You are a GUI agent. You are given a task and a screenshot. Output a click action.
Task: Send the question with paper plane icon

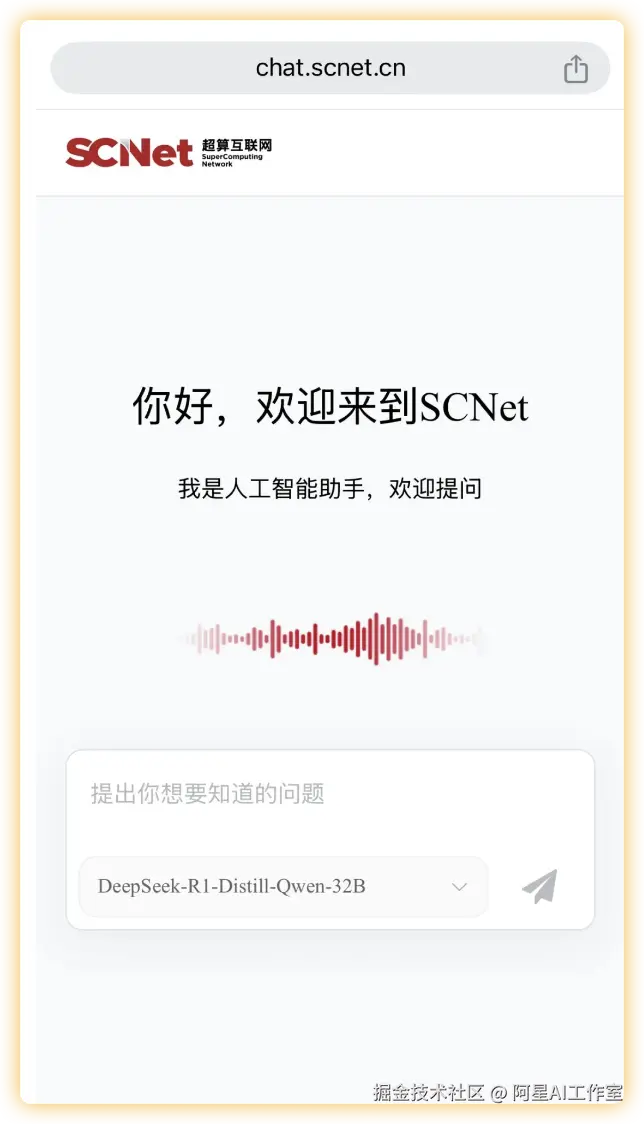tap(540, 886)
